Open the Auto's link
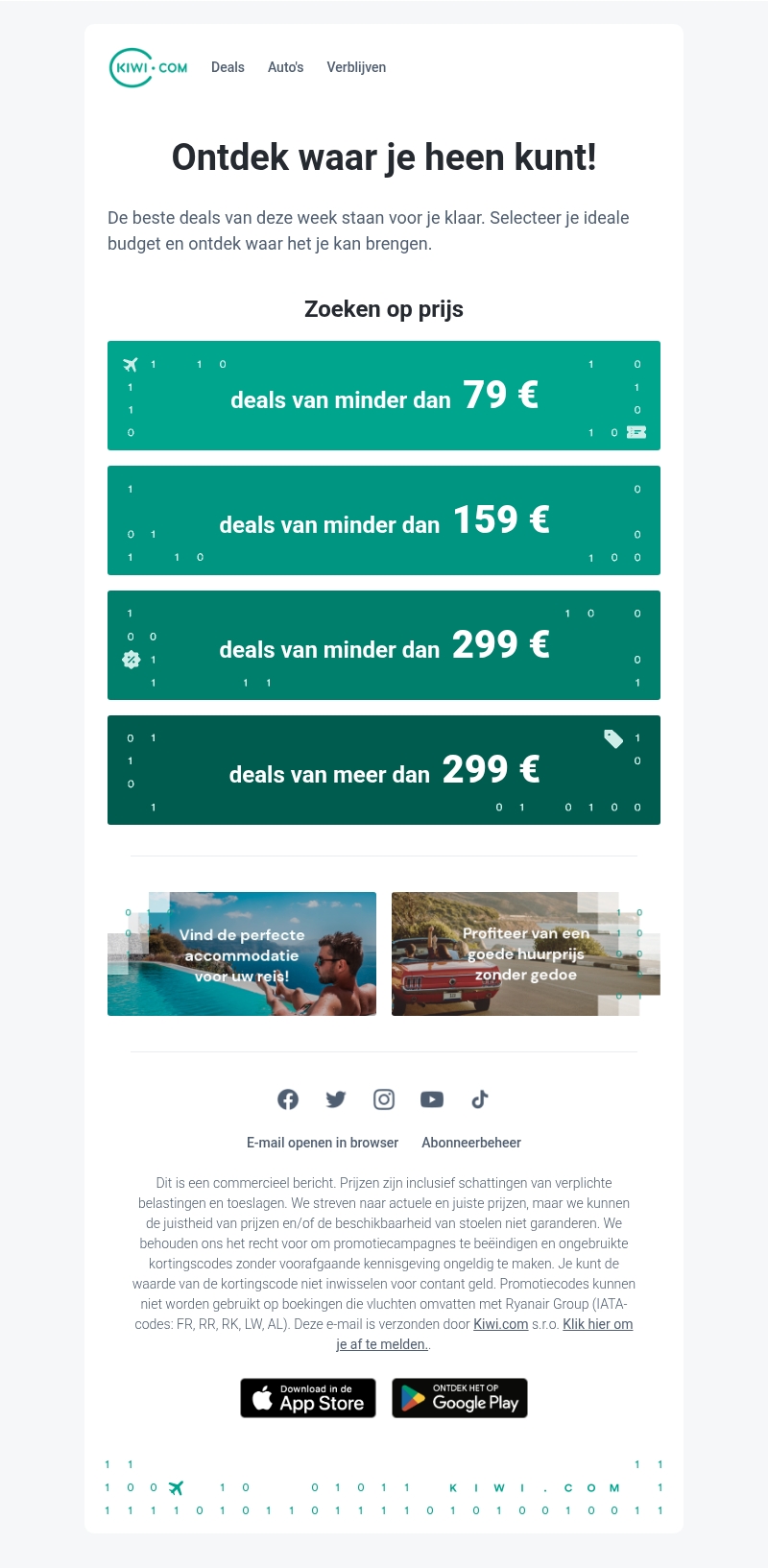 pyautogui.click(x=285, y=67)
